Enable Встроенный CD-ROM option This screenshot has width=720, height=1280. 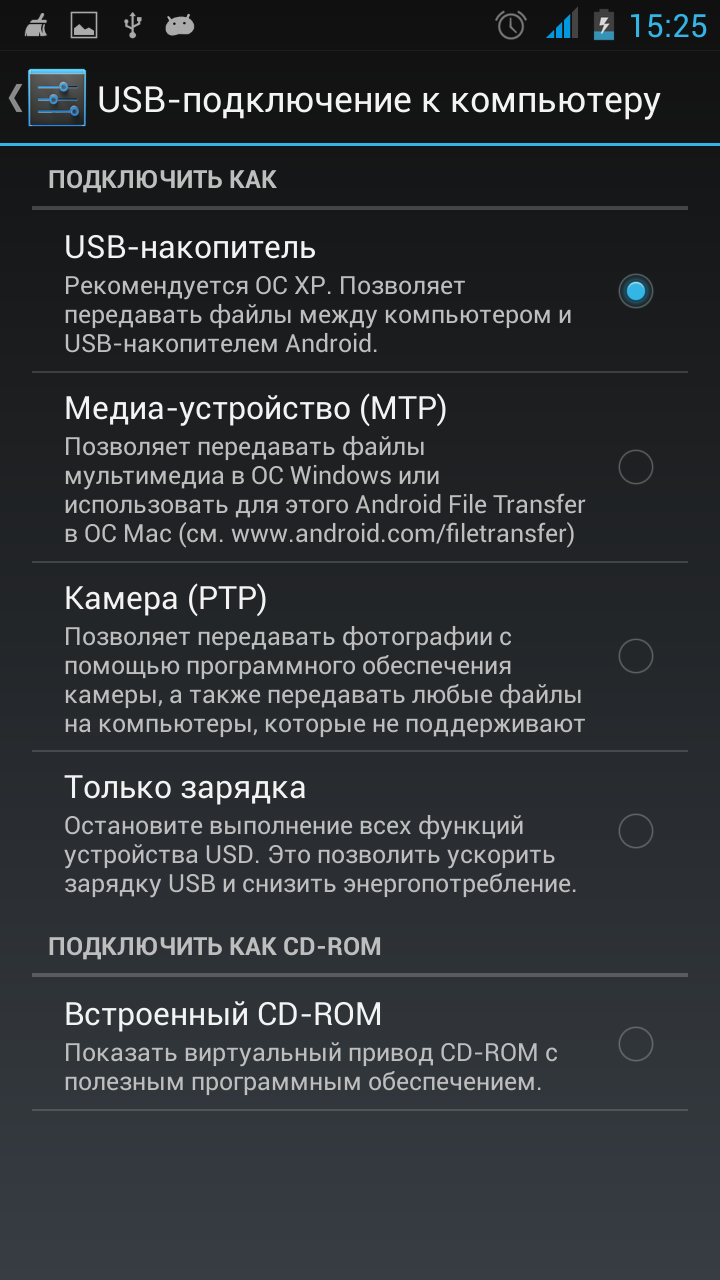coord(635,1044)
